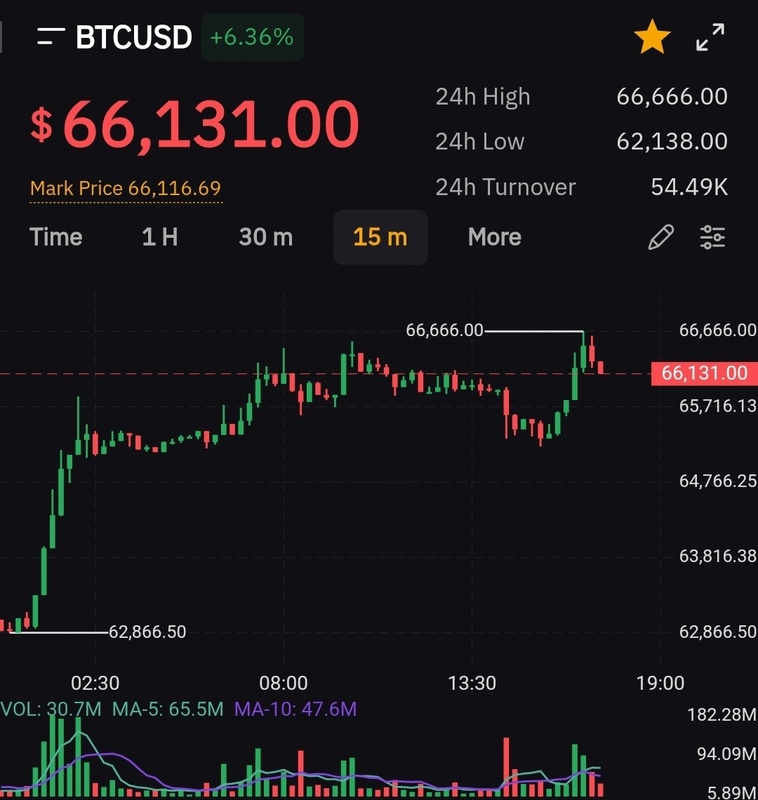Expand chart to full screen
The image size is (758, 800).
[710, 38]
